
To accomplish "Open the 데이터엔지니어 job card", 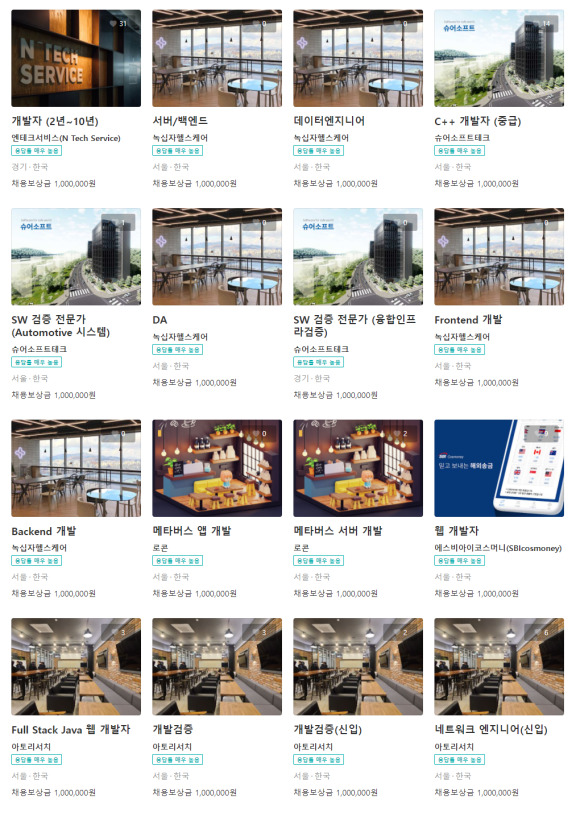I will 358,99.
